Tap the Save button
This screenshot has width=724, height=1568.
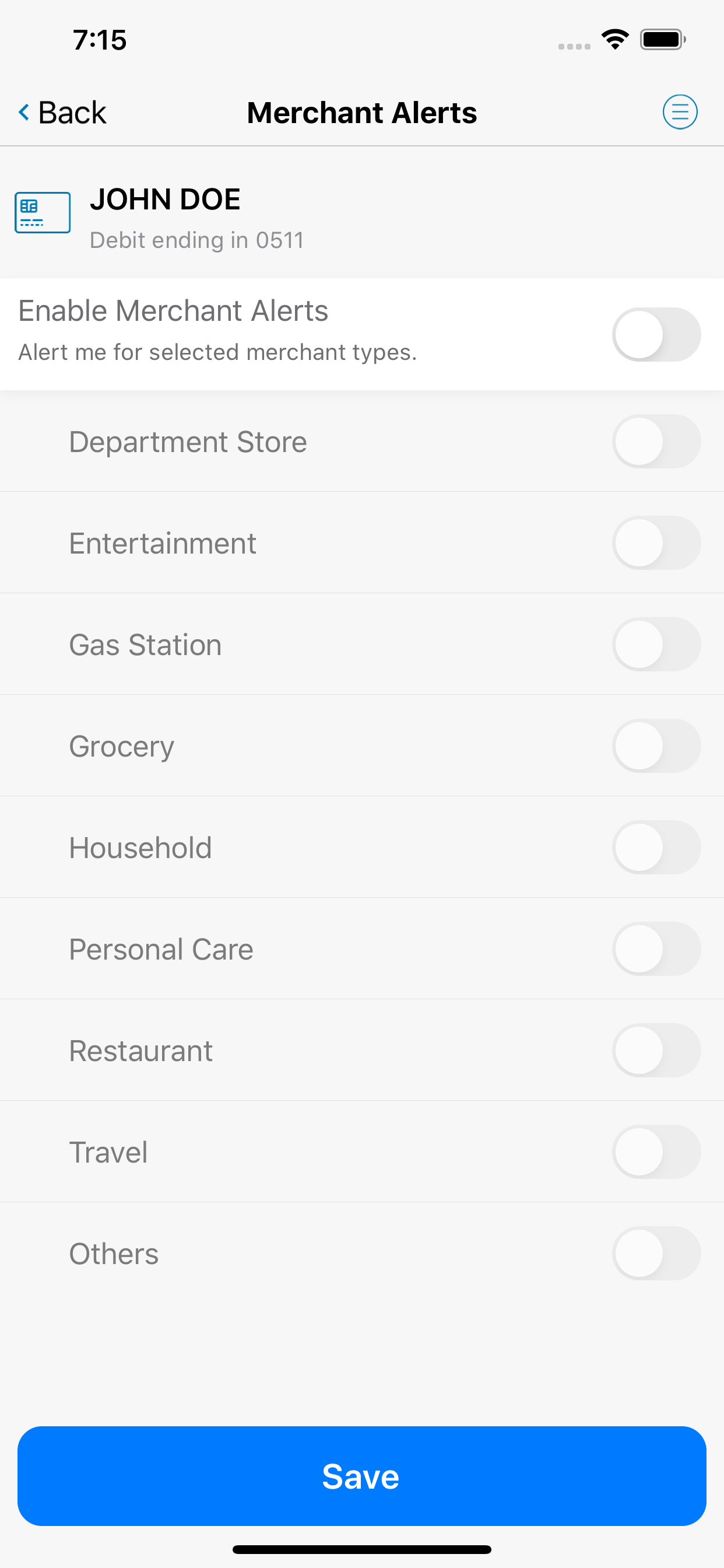pos(362,1476)
